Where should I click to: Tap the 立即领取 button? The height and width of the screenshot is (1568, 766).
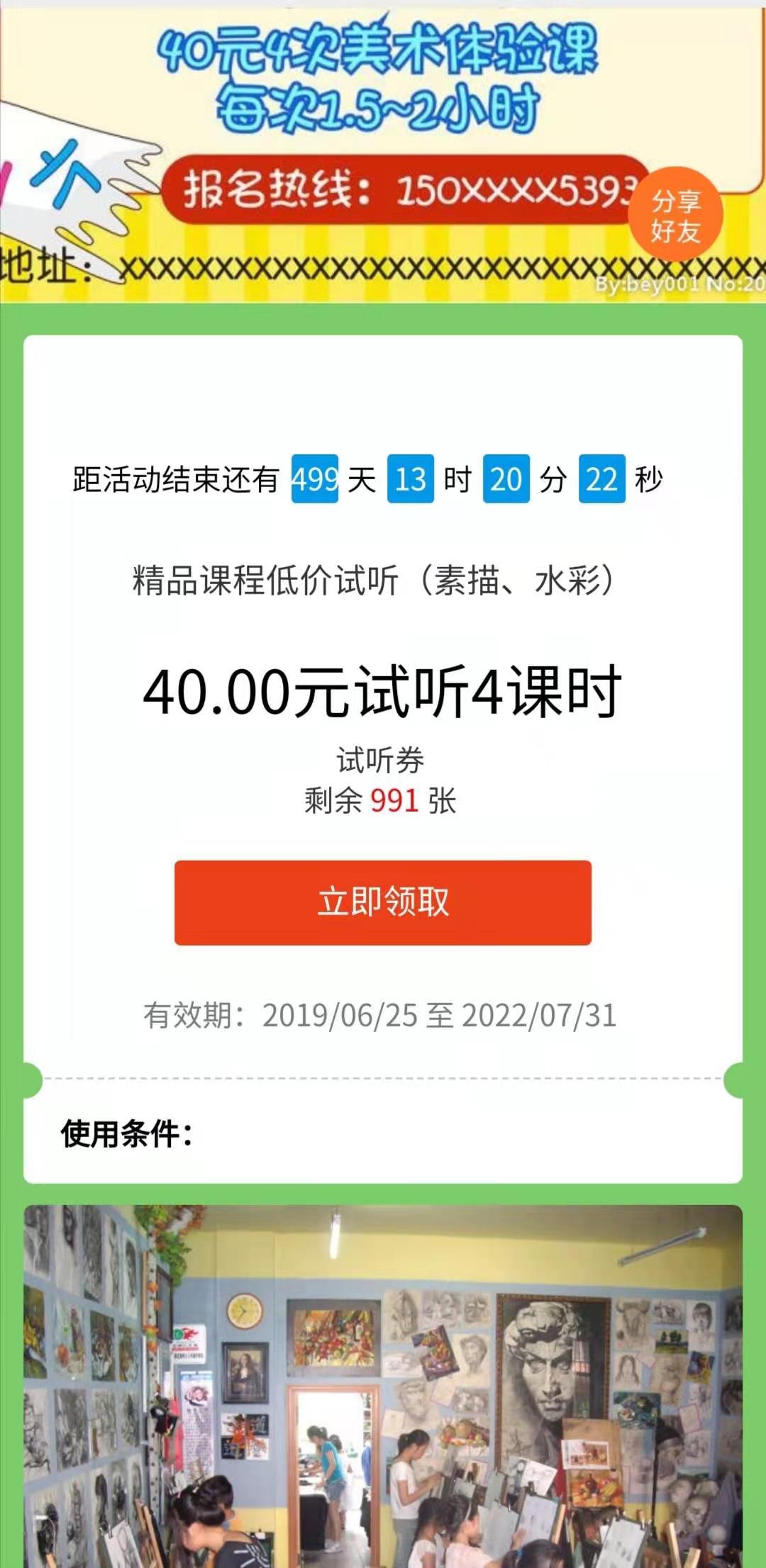point(383,902)
